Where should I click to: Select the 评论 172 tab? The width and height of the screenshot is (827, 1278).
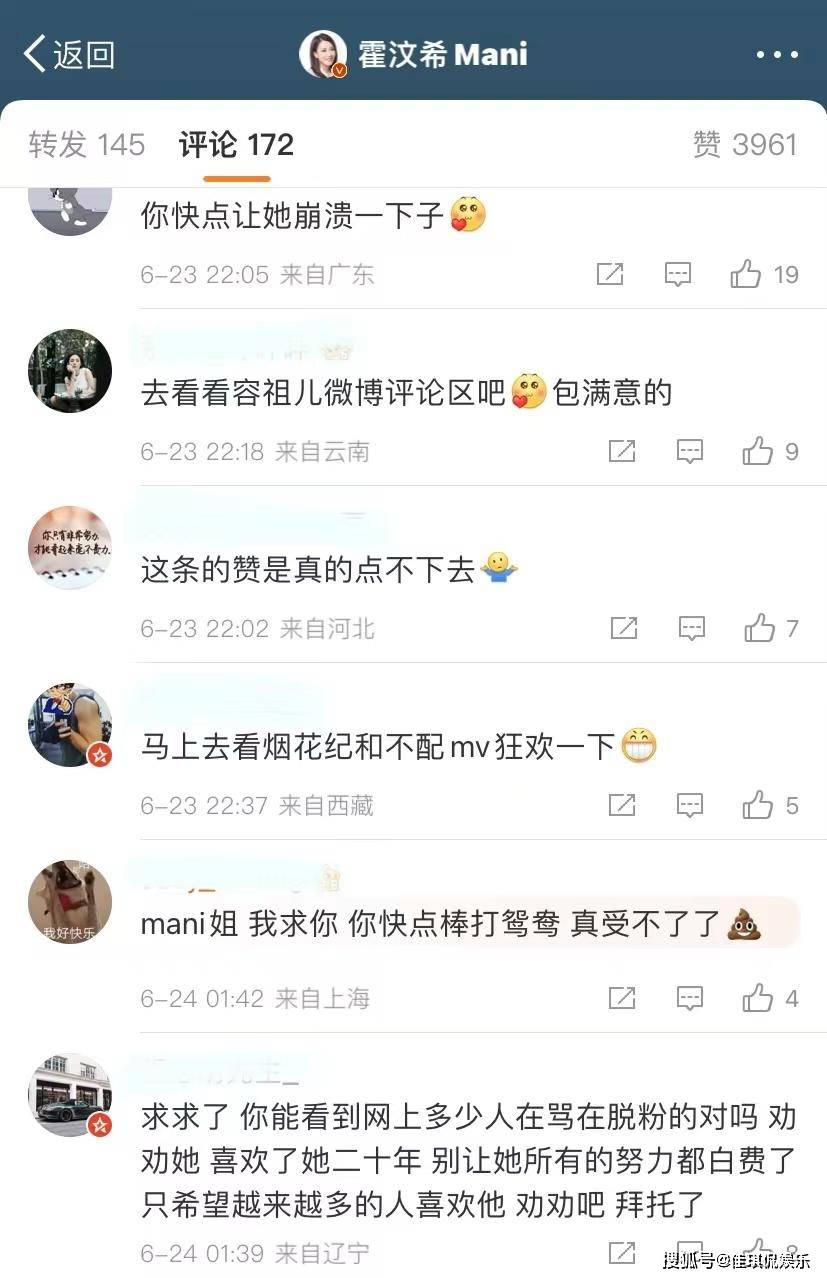click(237, 145)
